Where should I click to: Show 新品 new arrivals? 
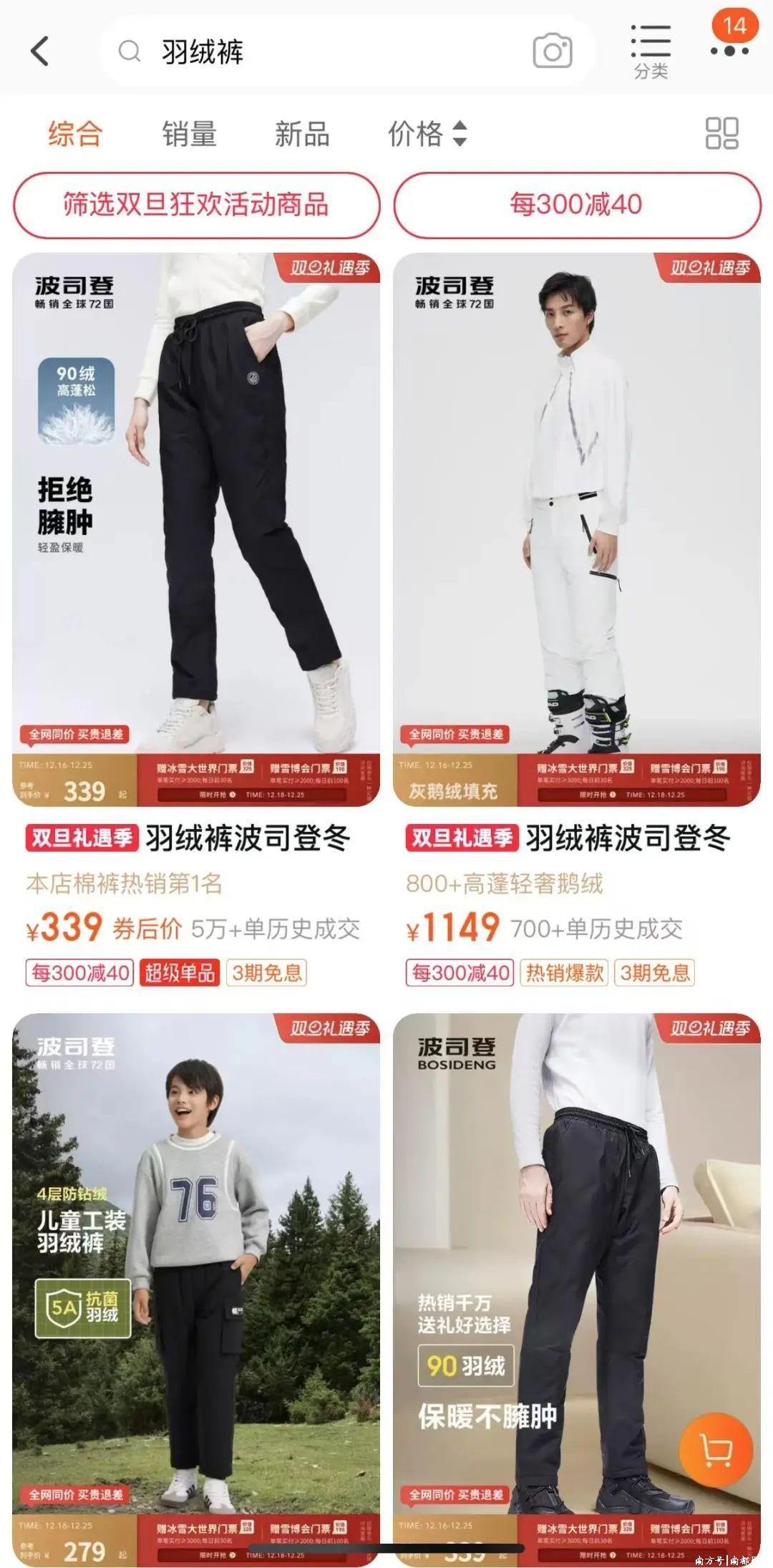[x=302, y=134]
